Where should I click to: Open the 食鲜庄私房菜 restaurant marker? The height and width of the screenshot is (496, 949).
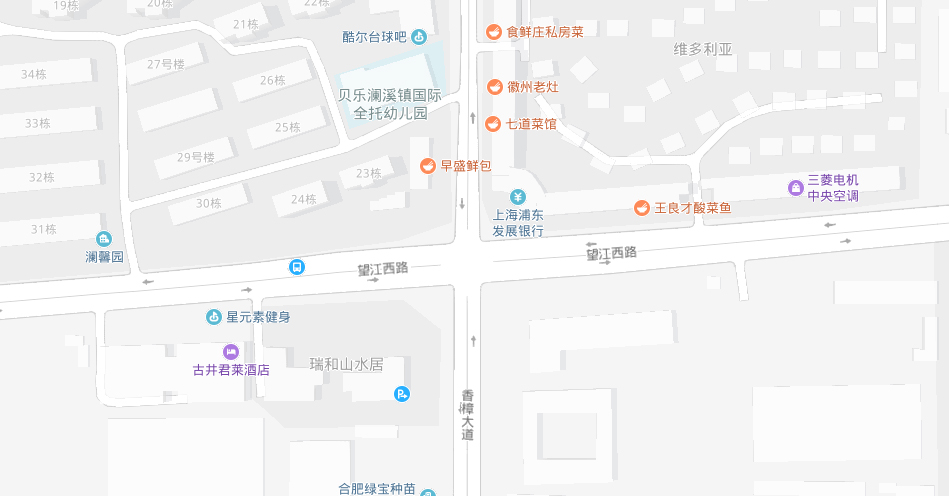[493, 32]
